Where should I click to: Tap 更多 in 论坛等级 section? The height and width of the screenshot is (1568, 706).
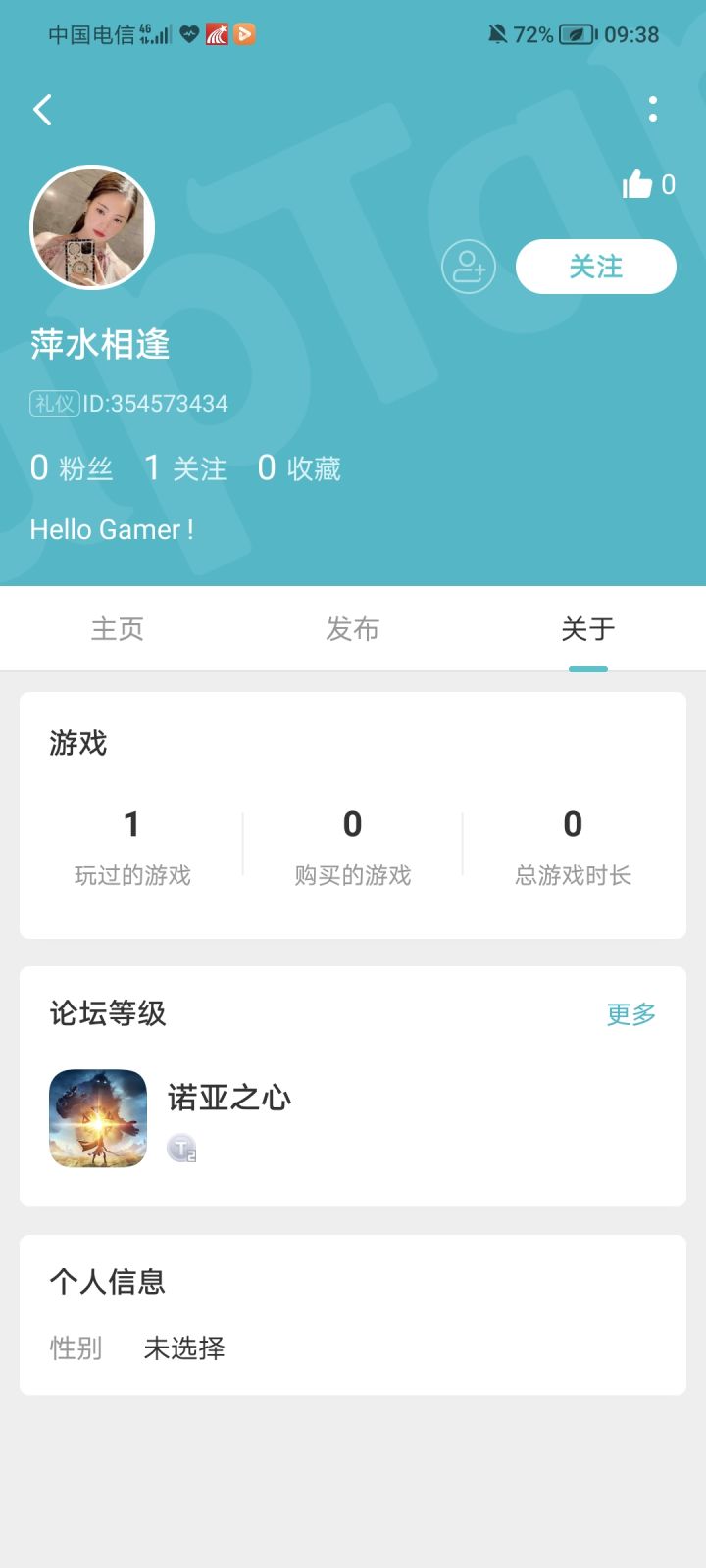click(630, 1014)
